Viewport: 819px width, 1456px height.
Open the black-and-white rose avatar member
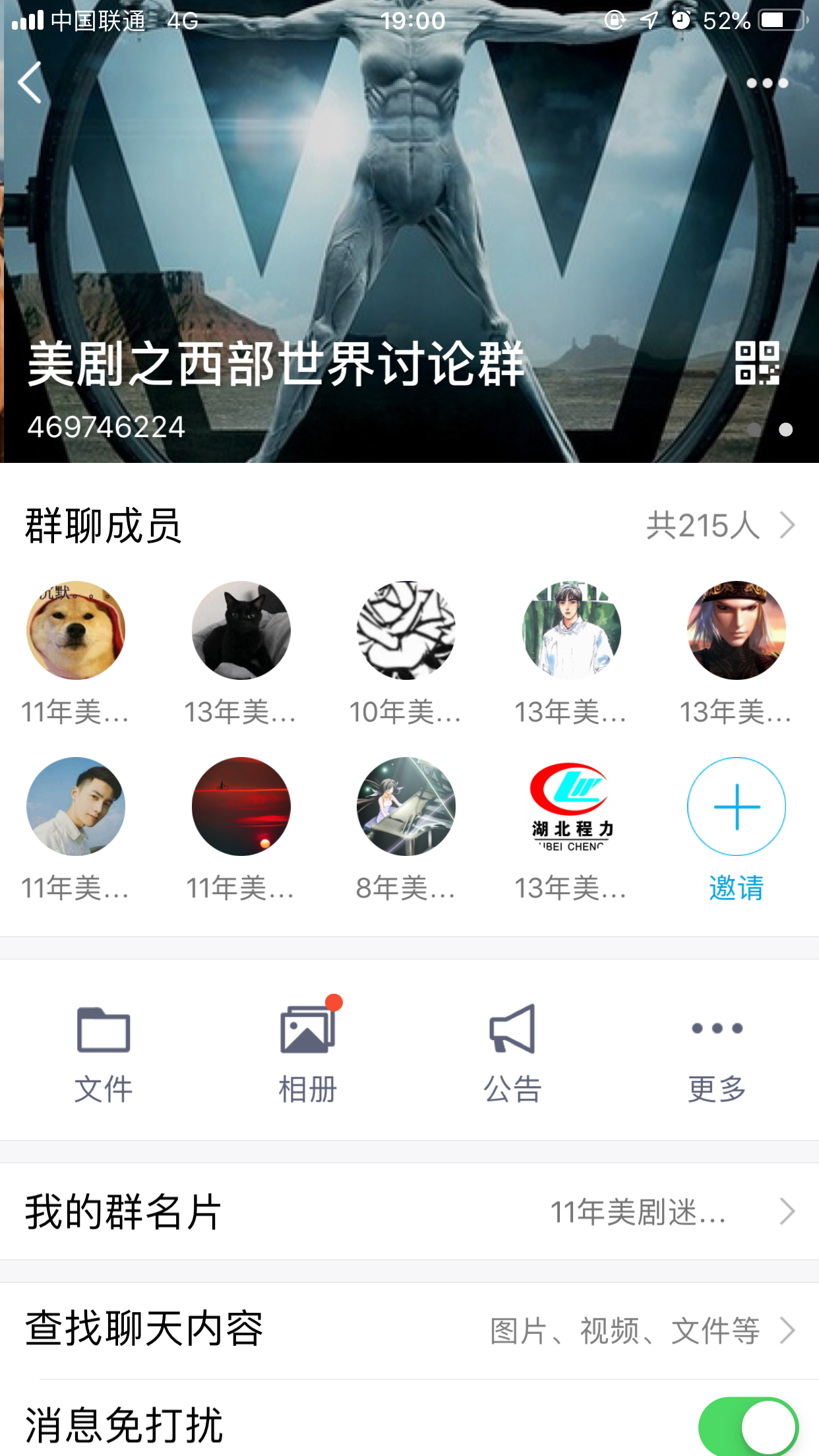click(x=406, y=630)
